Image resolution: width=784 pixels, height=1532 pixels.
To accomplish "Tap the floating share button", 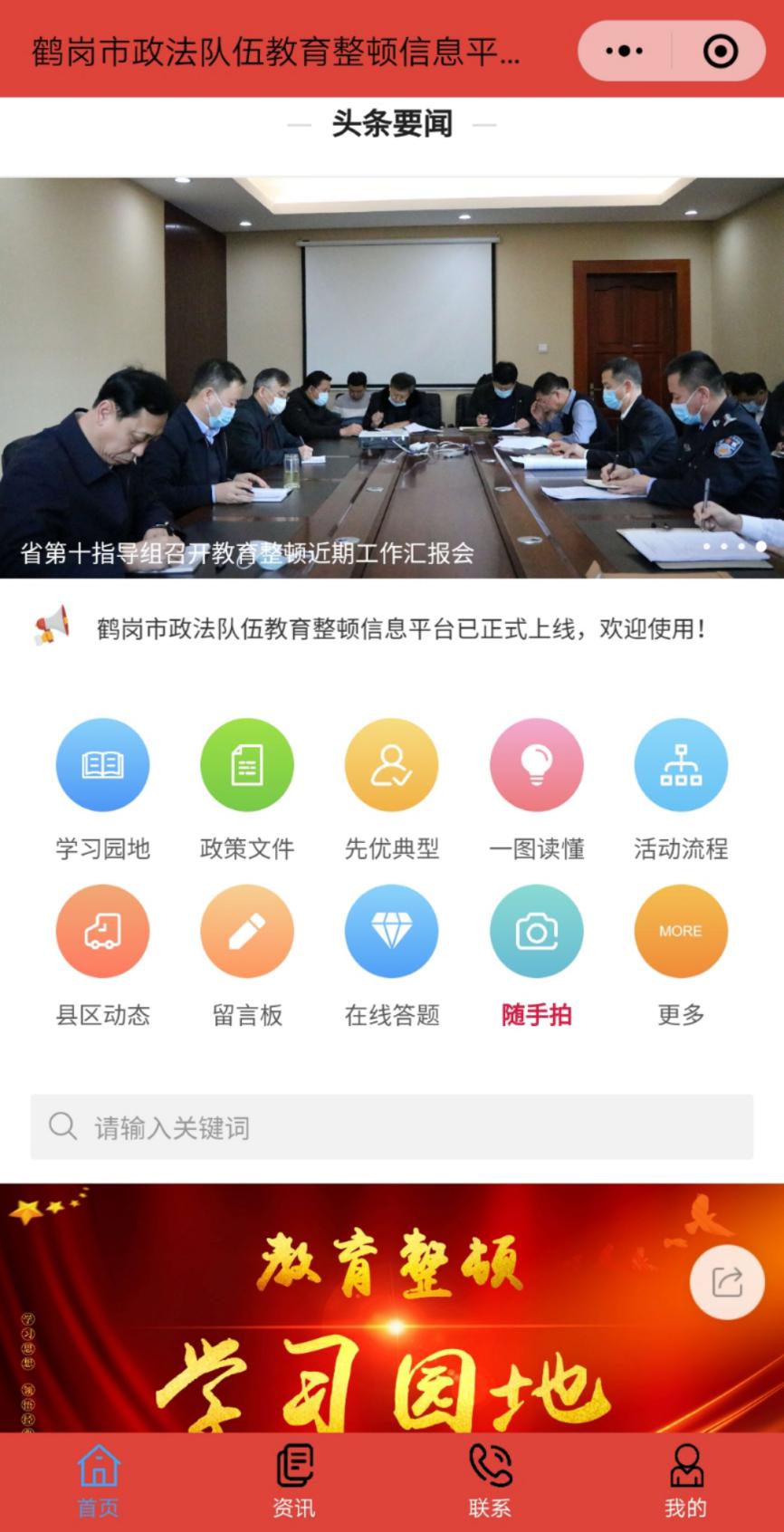I will coord(727,1281).
